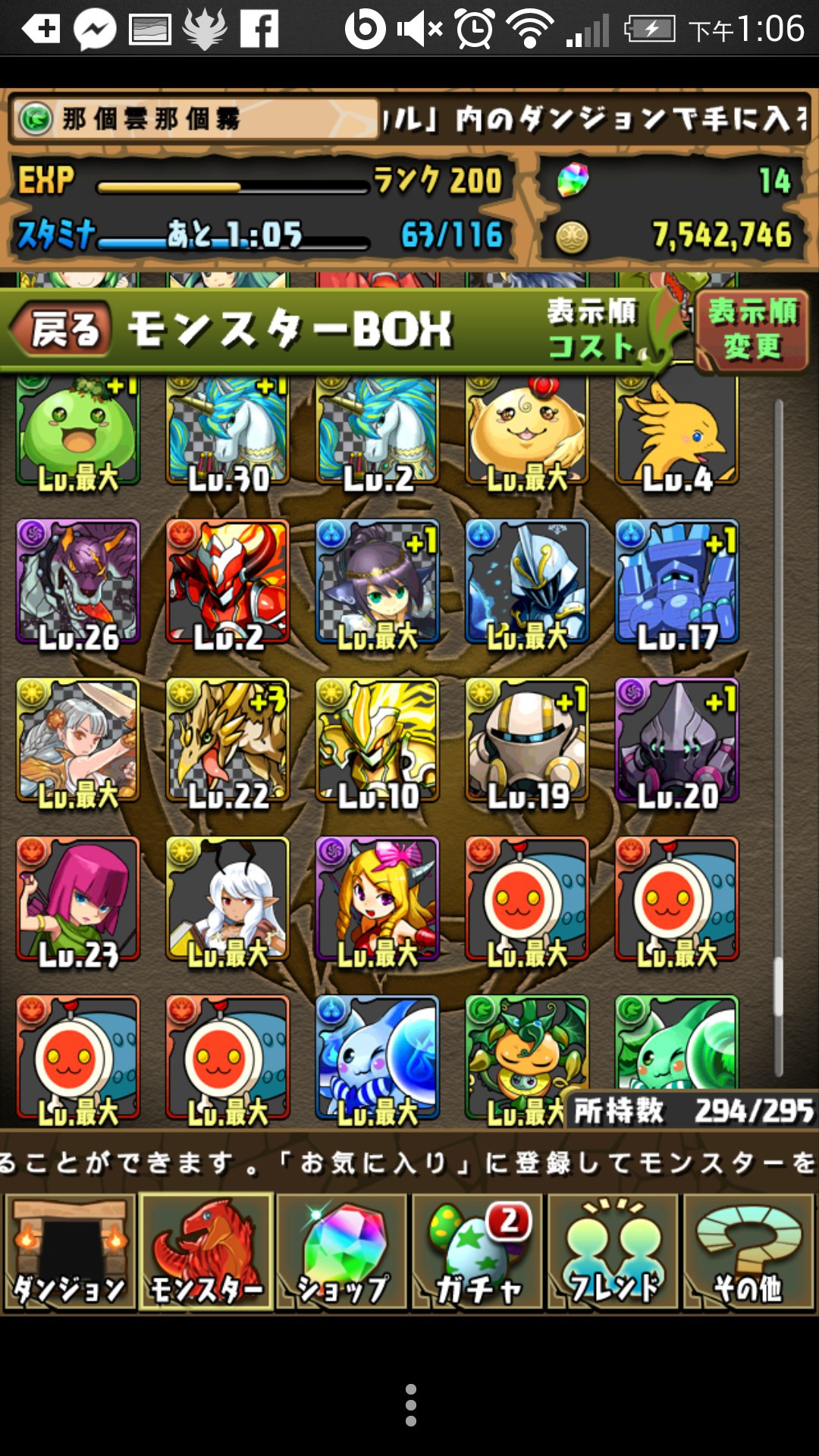Screen dimensions: 819x1456
Task: Choose the gold dragon monster at Lv.22
Action: point(227,741)
